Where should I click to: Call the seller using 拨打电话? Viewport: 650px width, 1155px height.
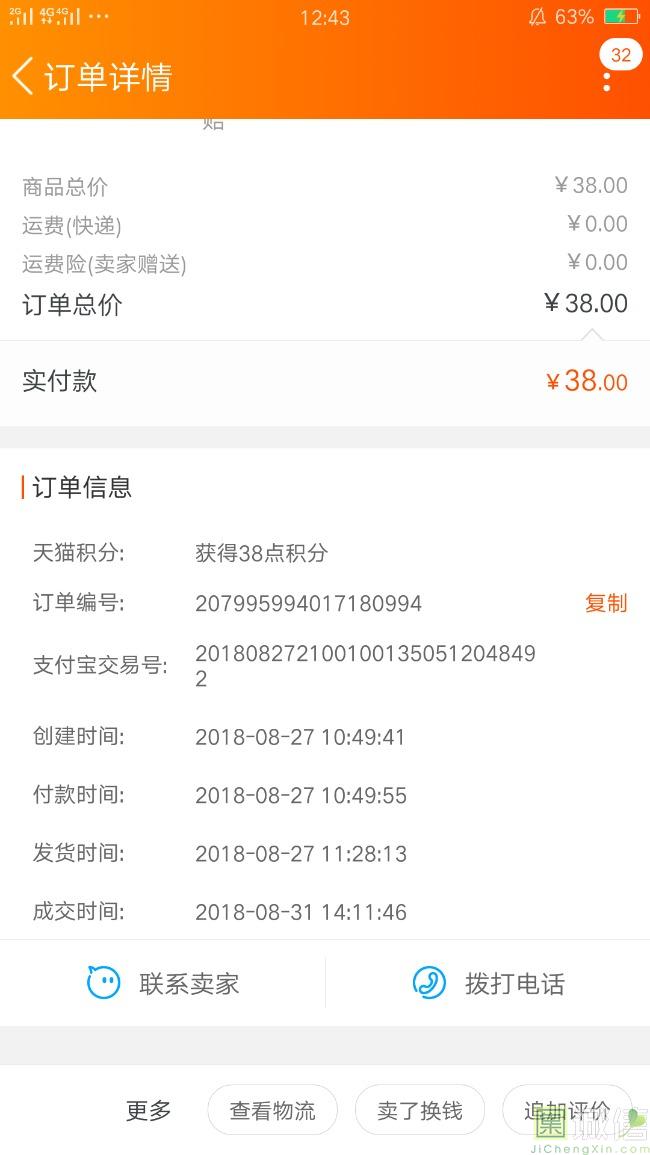[x=488, y=983]
